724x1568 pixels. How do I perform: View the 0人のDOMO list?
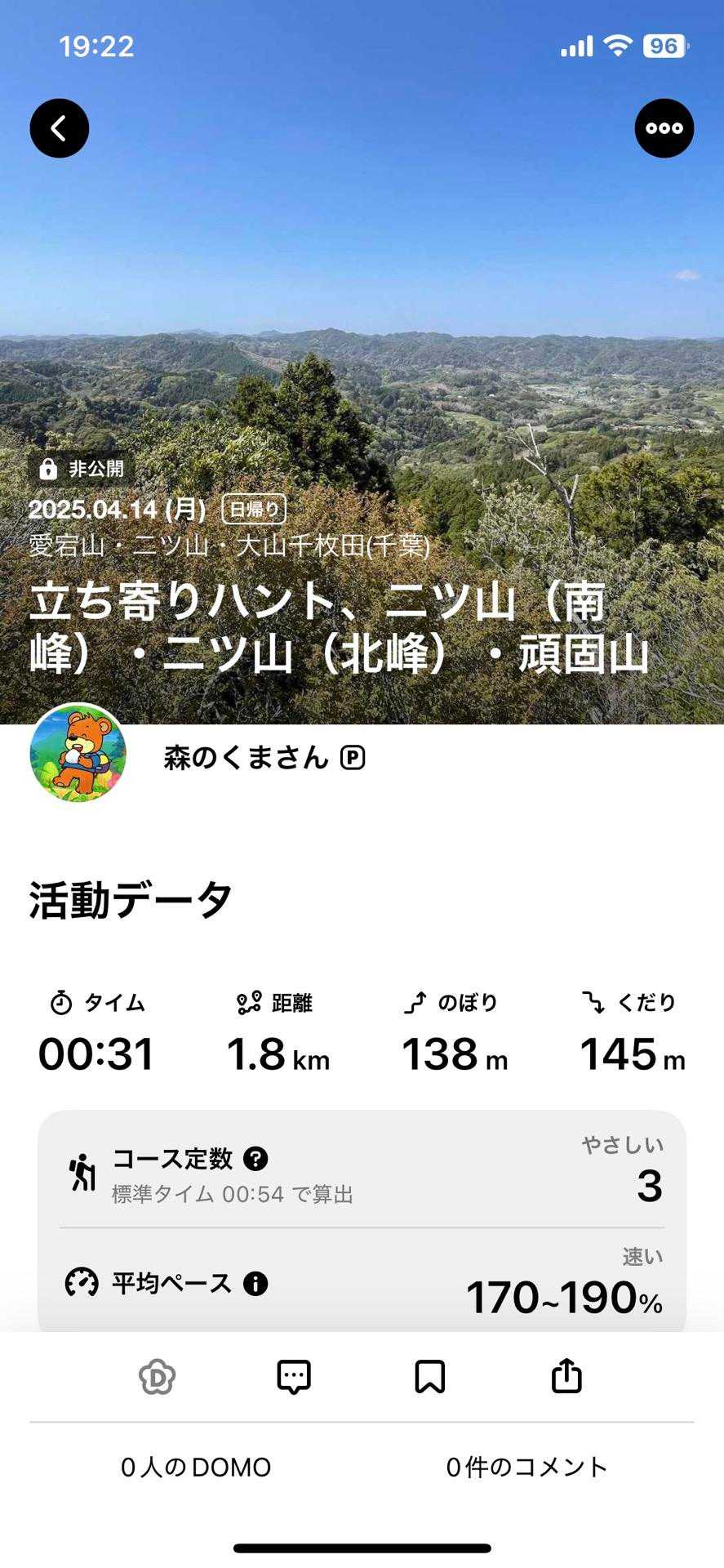(x=196, y=1468)
